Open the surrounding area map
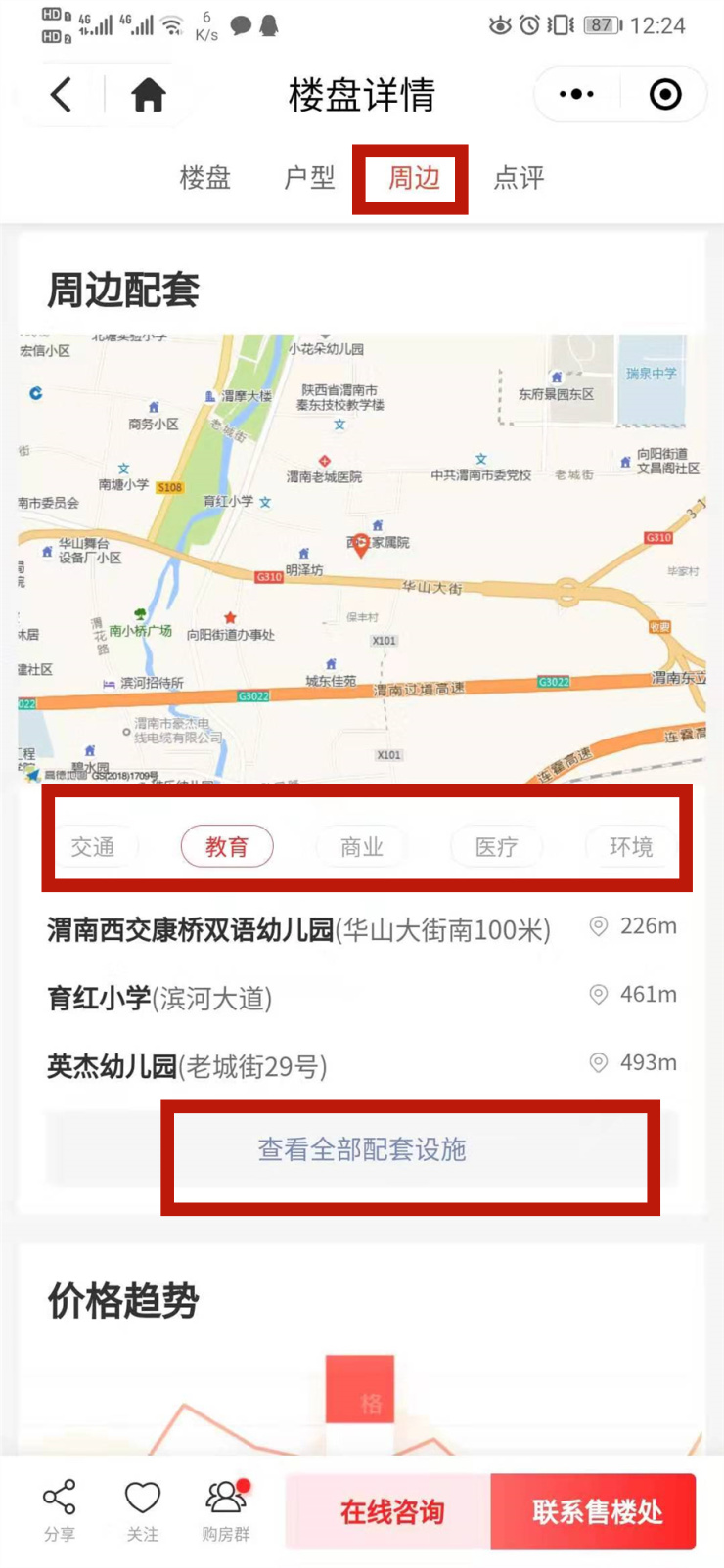The height and width of the screenshot is (1568, 724). click(x=362, y=558)
